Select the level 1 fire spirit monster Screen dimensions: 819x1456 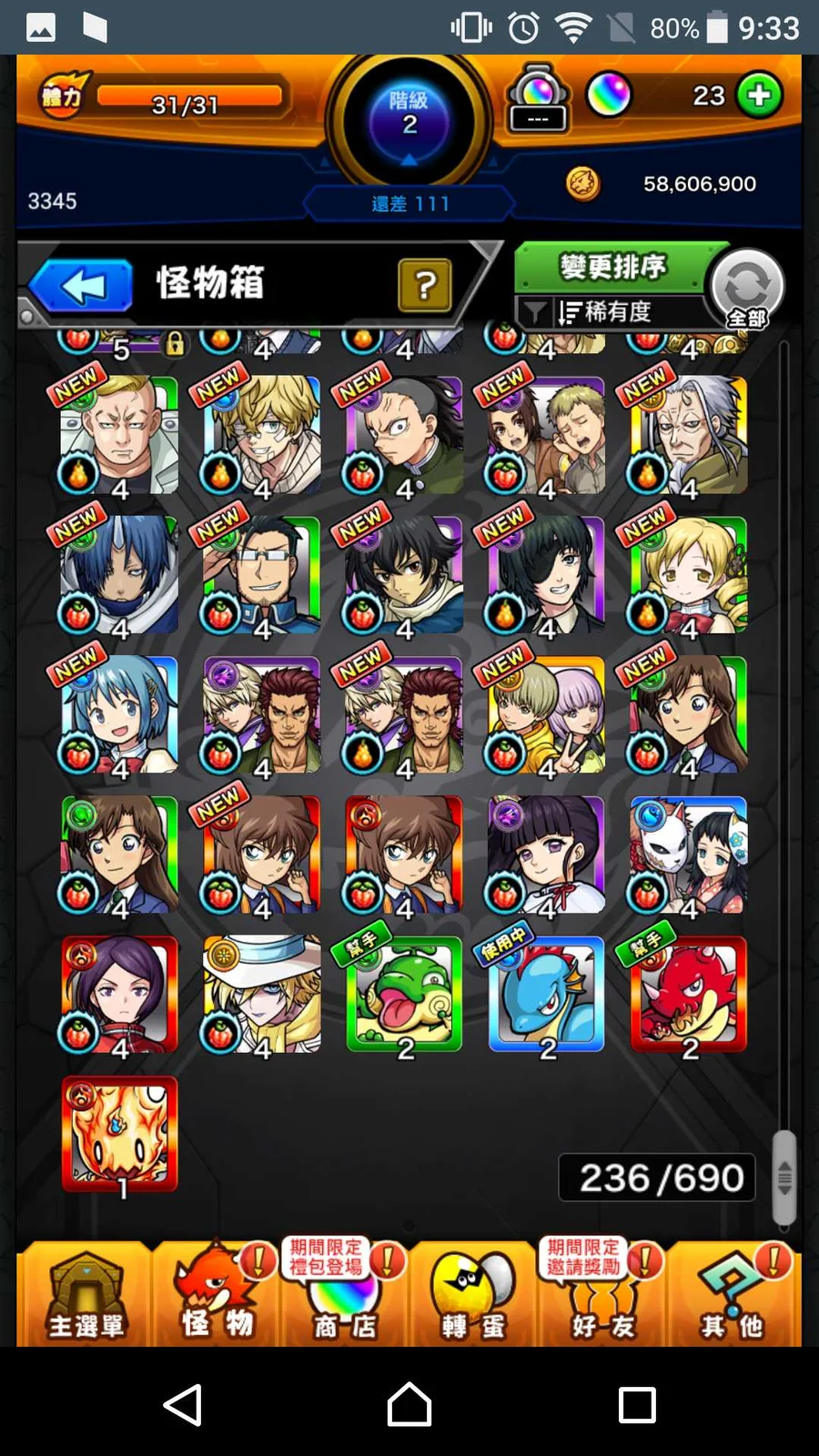click(120, 1134)
